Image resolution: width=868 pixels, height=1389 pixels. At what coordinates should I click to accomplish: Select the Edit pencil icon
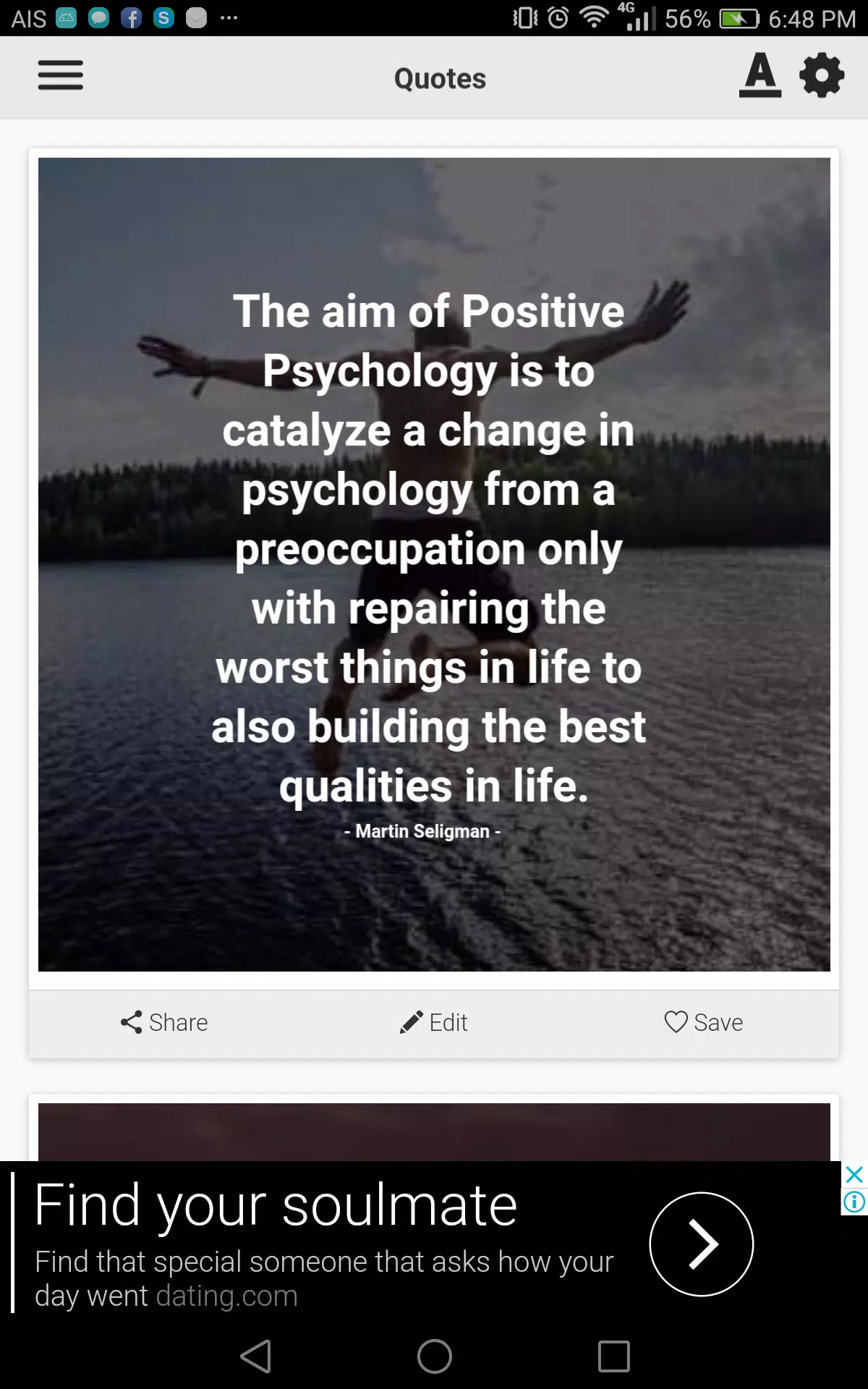click(x=411, y=1022)
